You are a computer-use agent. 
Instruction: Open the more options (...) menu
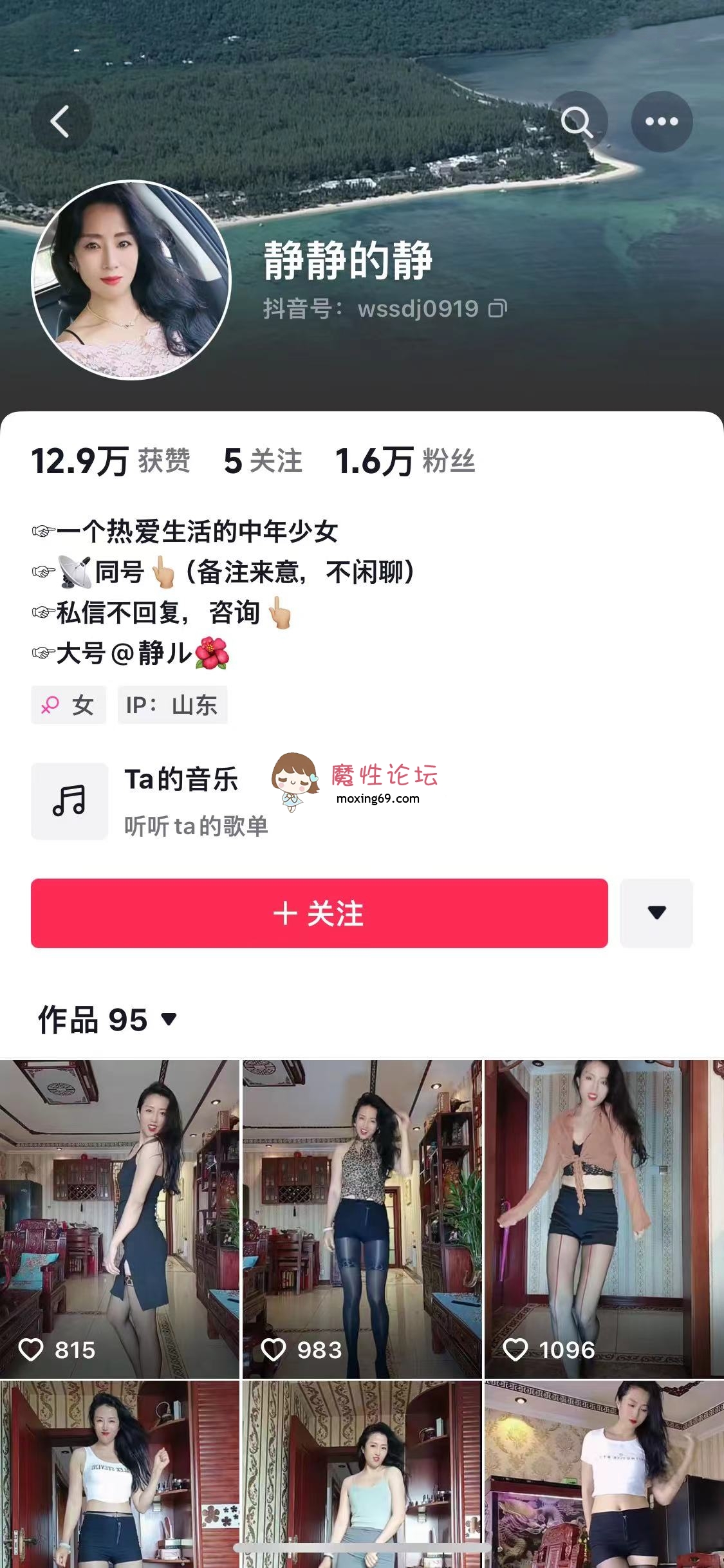tap(662, 122)
